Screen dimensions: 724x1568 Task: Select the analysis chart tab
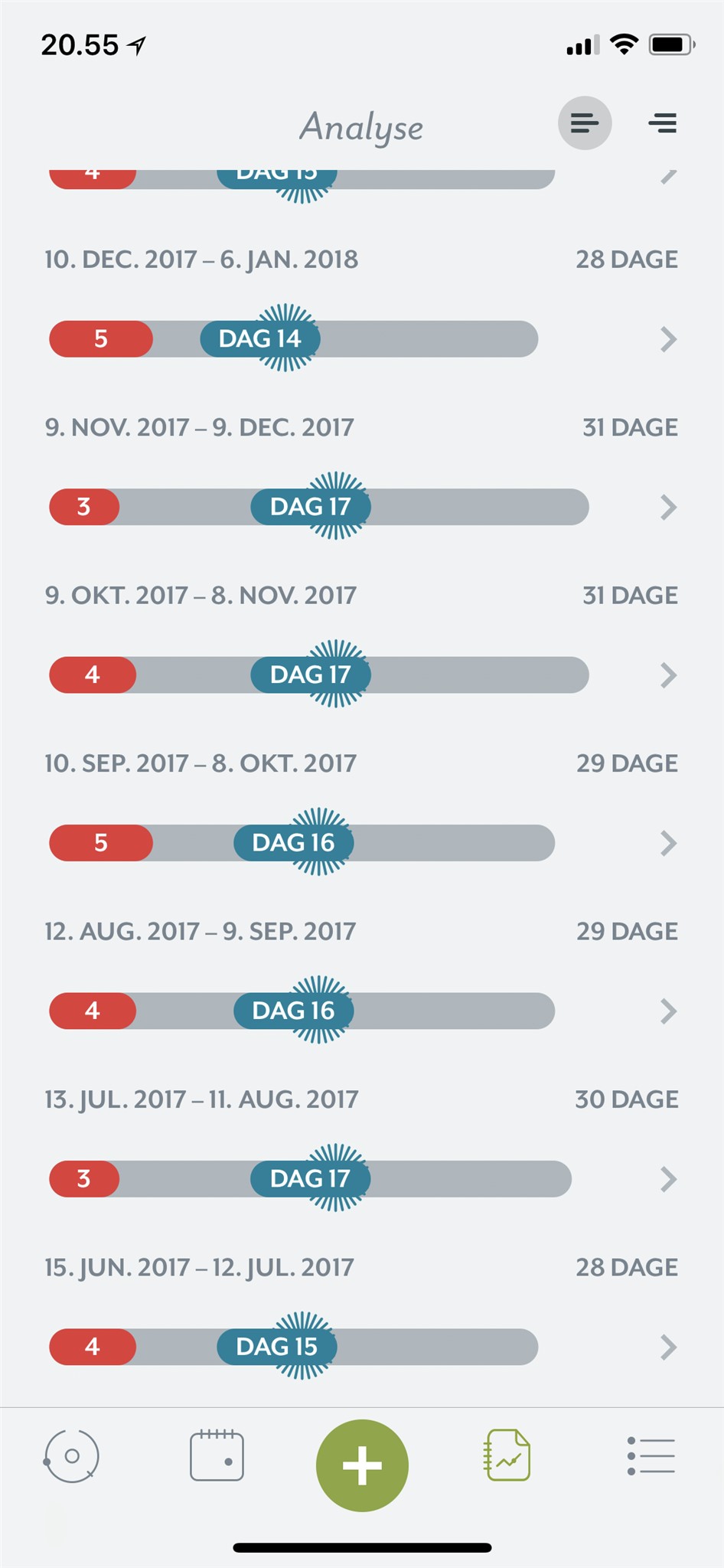pyautogui.click(x=507, y=1455)
